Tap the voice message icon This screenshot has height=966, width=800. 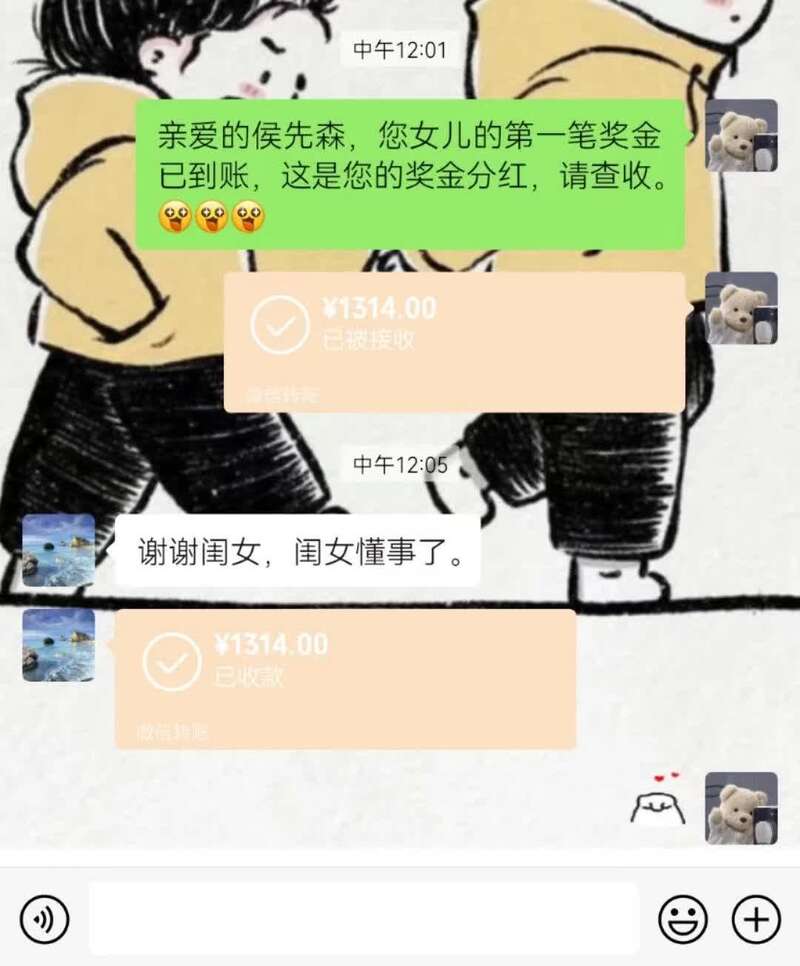tap(44, 918)
